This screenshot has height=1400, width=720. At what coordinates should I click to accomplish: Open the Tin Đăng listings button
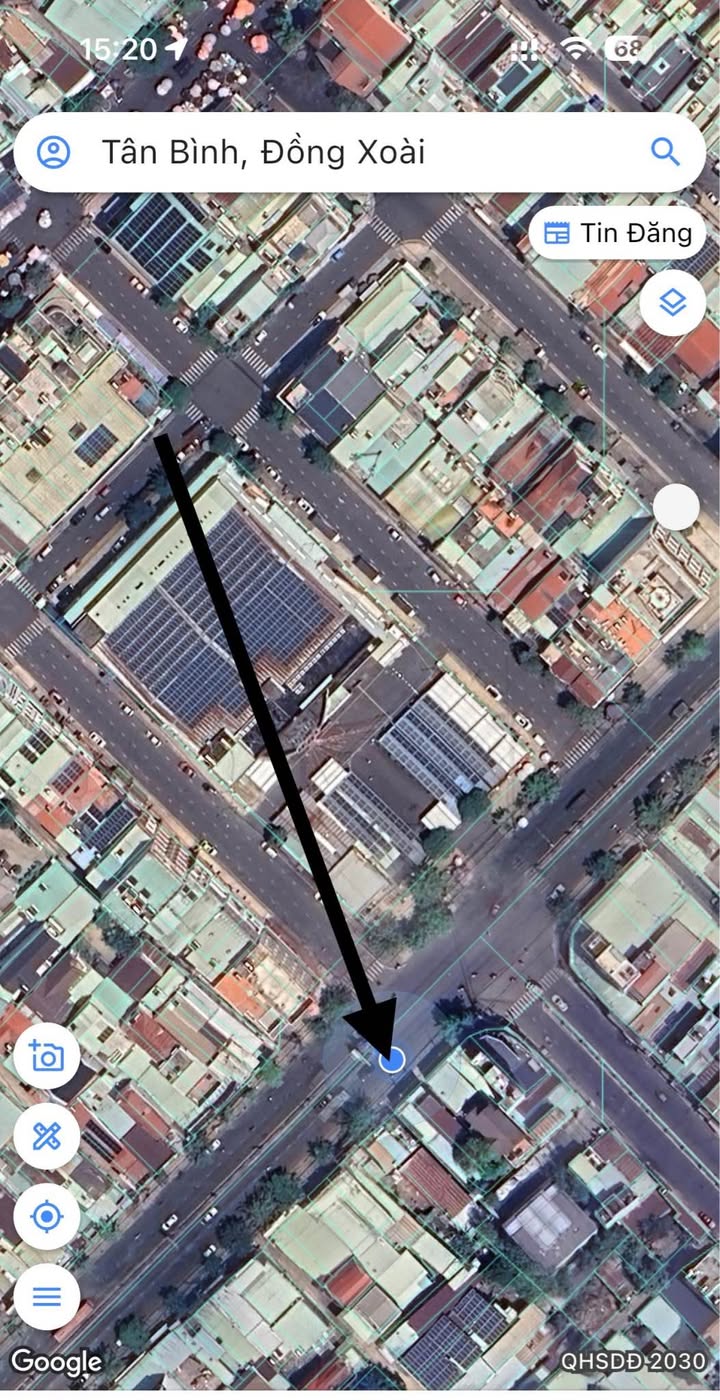point(617,233)
